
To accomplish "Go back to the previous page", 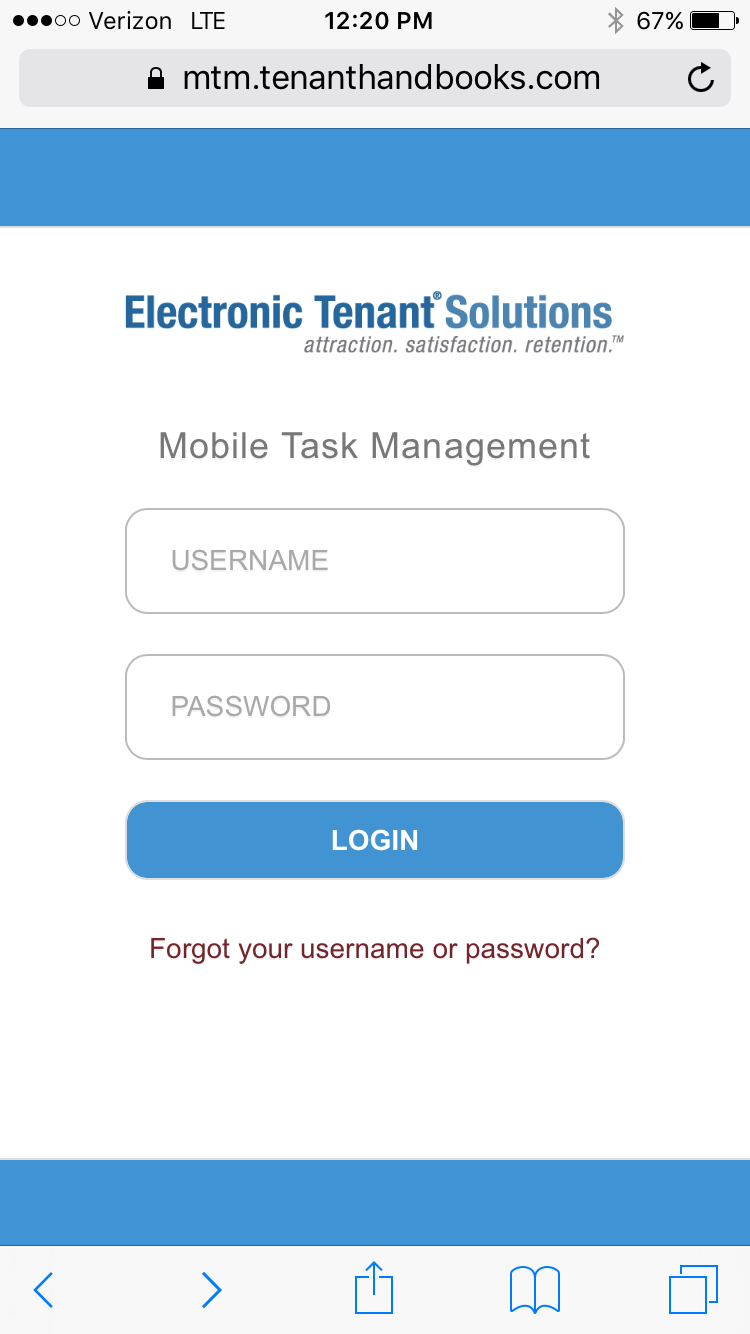I will [x=43, y=1289].
